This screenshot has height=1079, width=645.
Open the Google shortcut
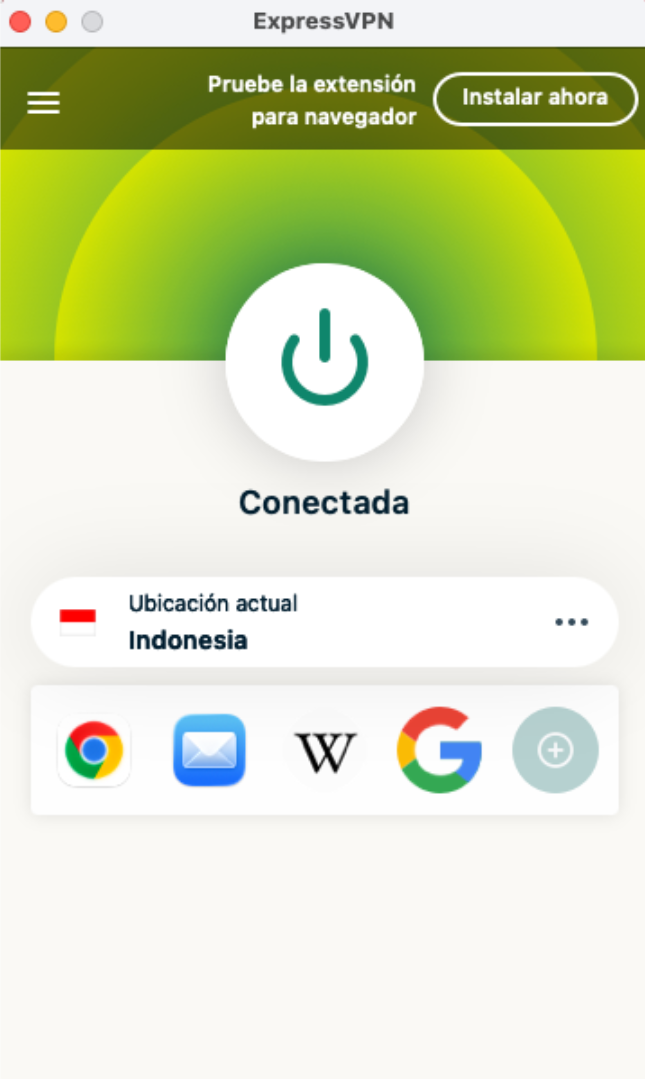pos(439,750)
